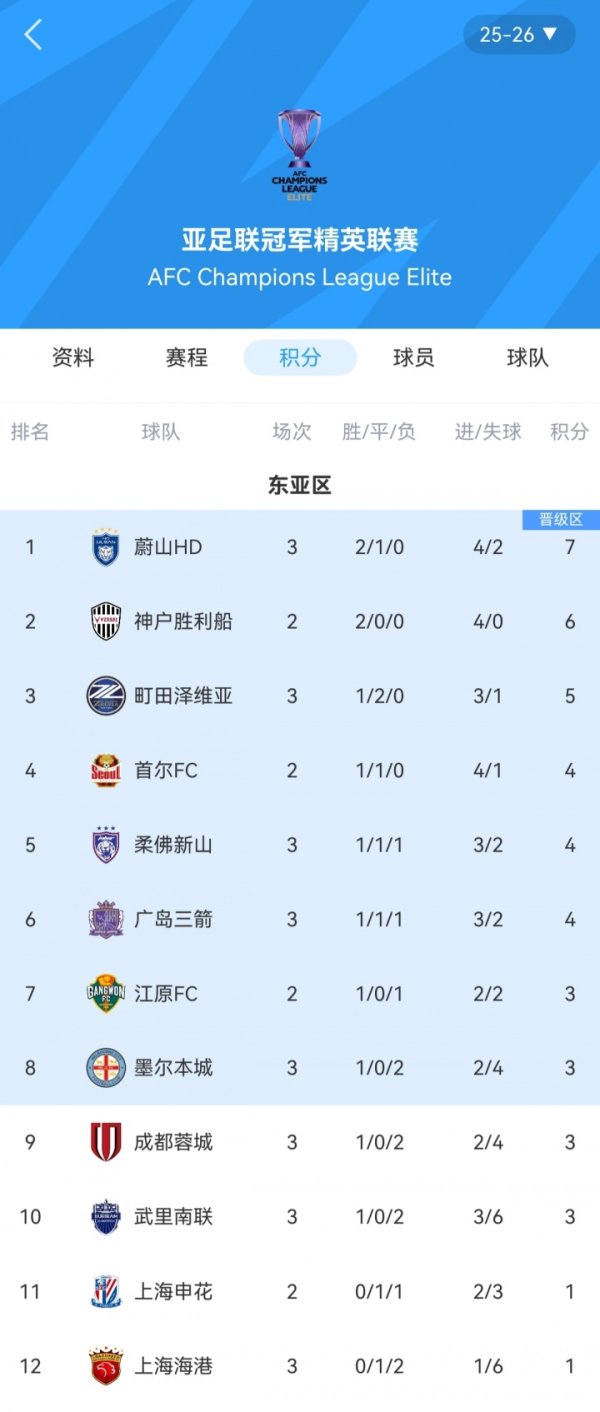Go back using the top-left arrow
This screenshot has height=1412, width=600.
pyautogui.click(x=33, y=35)
